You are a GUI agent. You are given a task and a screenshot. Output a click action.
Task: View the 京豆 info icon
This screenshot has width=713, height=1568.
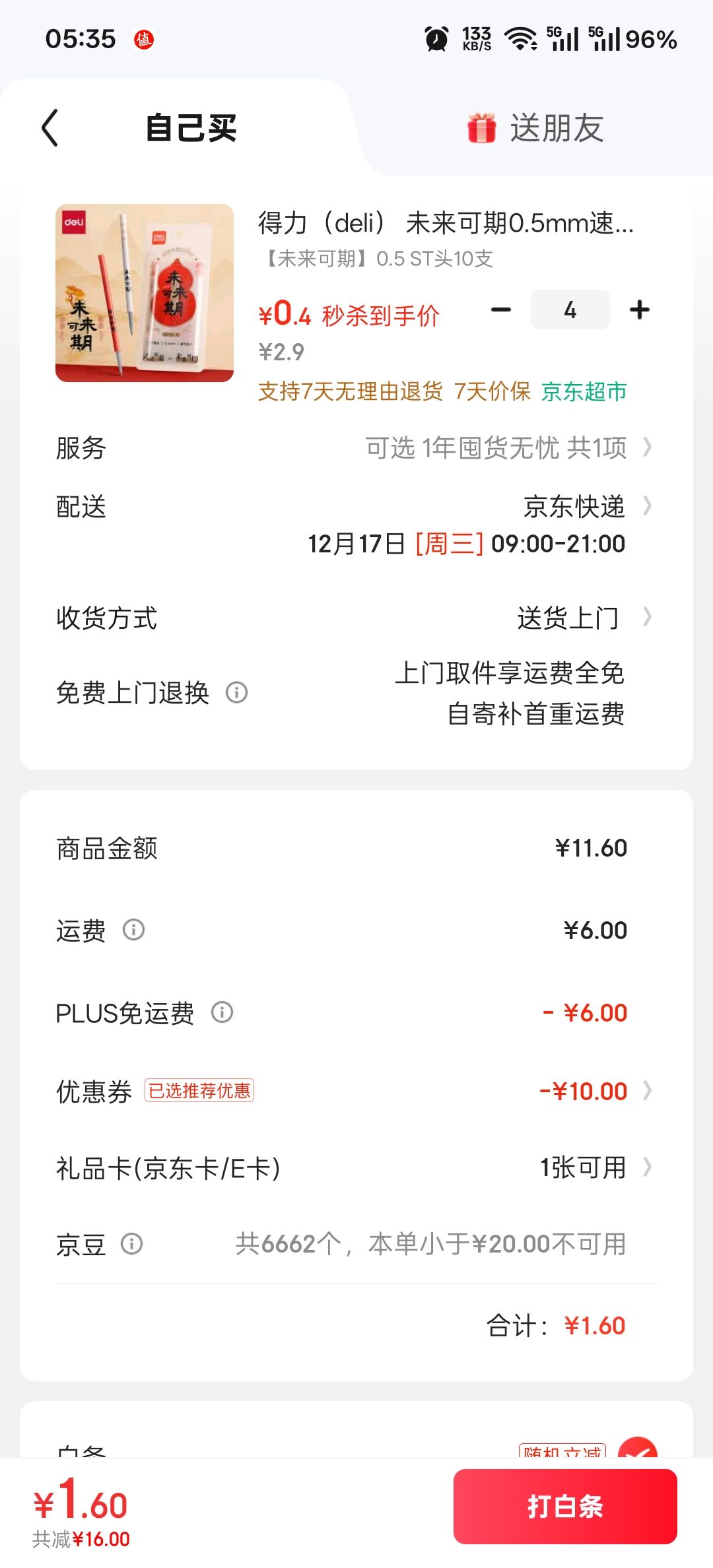(x=131, y=1244)
